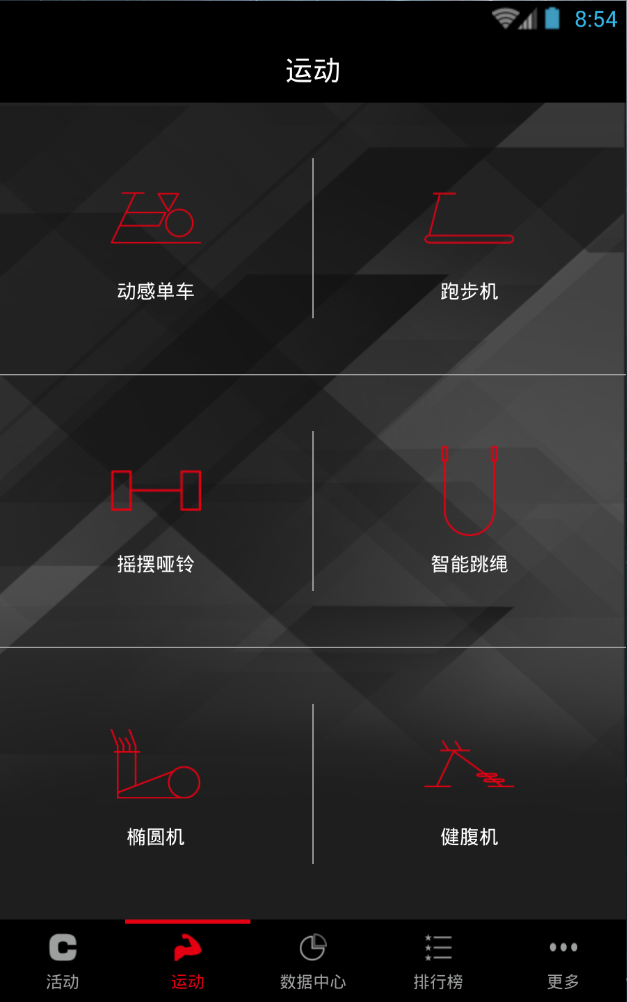Select the 跑步机 treadmill tile
The height and width of the screenshot is (1002, 627).
469,240
